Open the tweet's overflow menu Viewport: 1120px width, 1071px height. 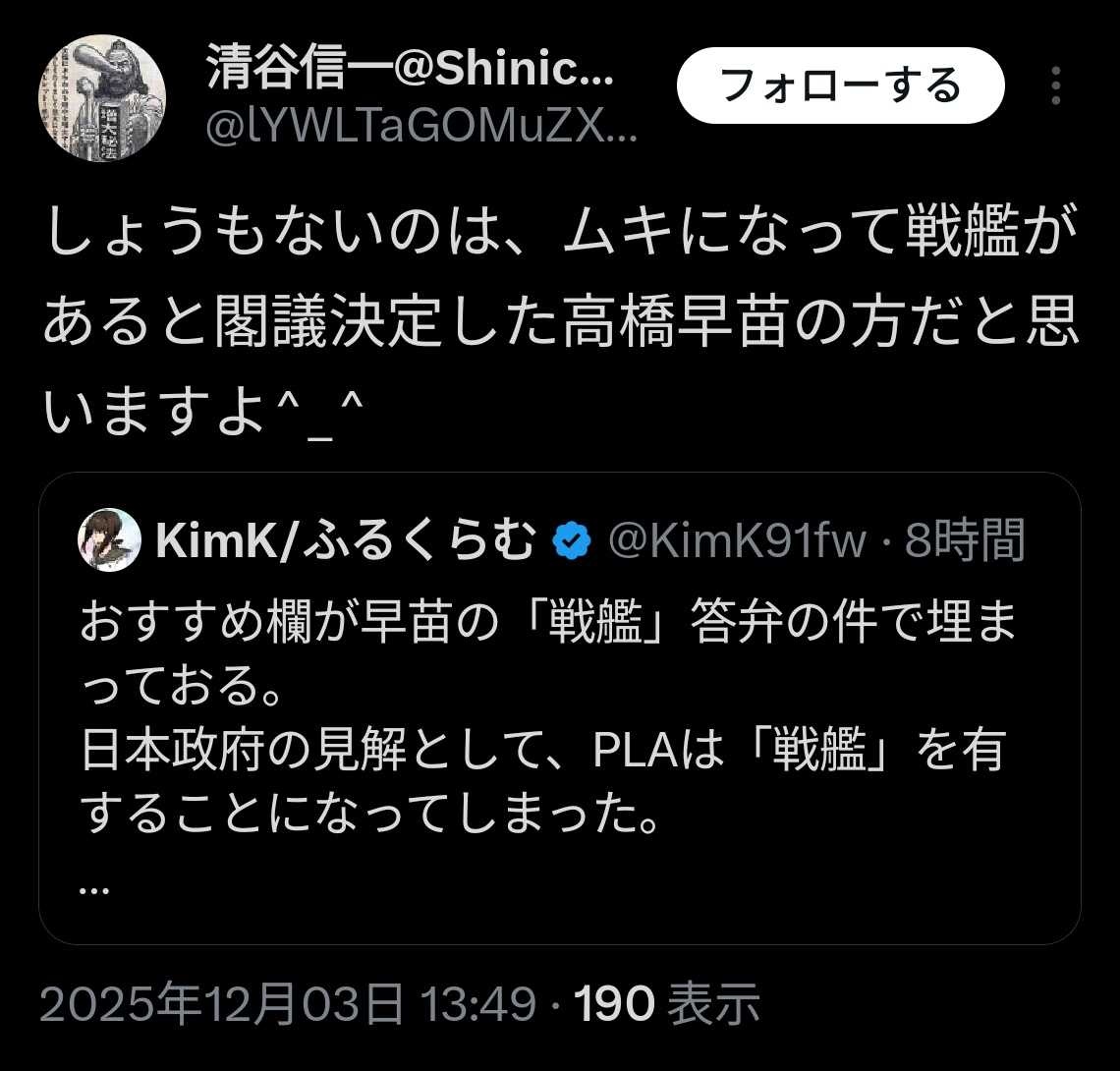click(x=1055, y=86)
